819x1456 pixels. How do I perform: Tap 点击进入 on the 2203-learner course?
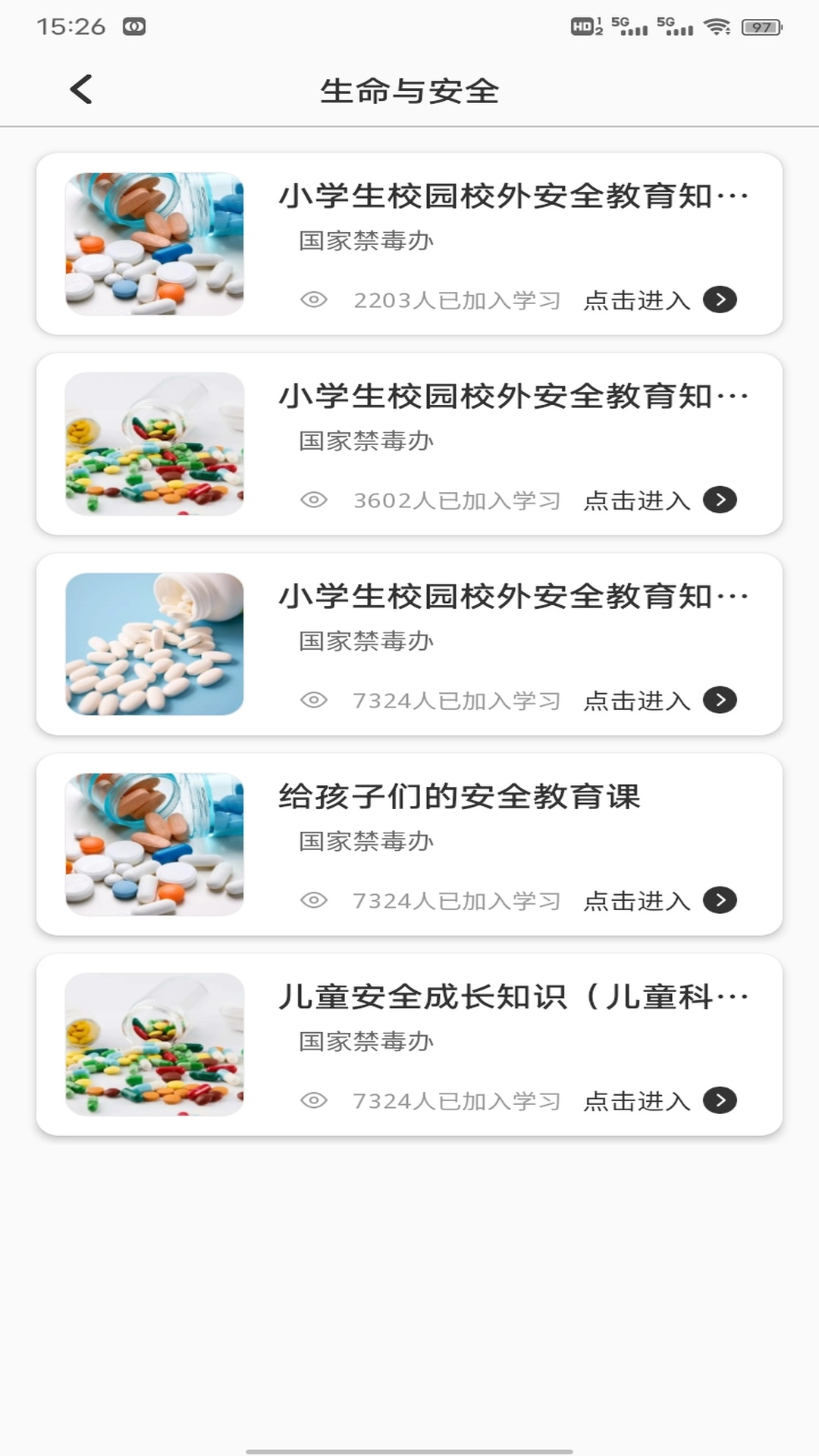pos(658,300)
